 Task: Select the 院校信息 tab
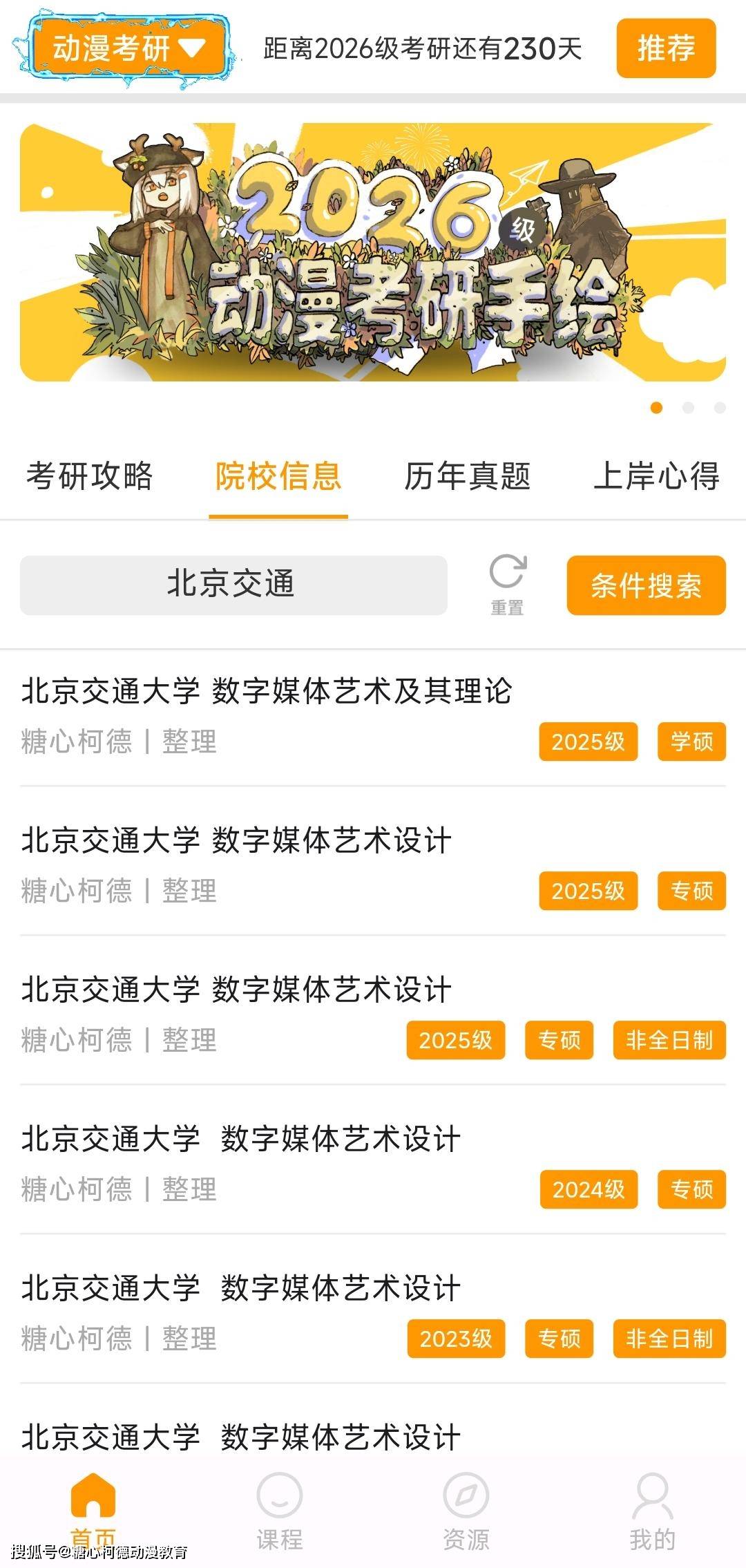pyautogui.click(x=278, y=477)
